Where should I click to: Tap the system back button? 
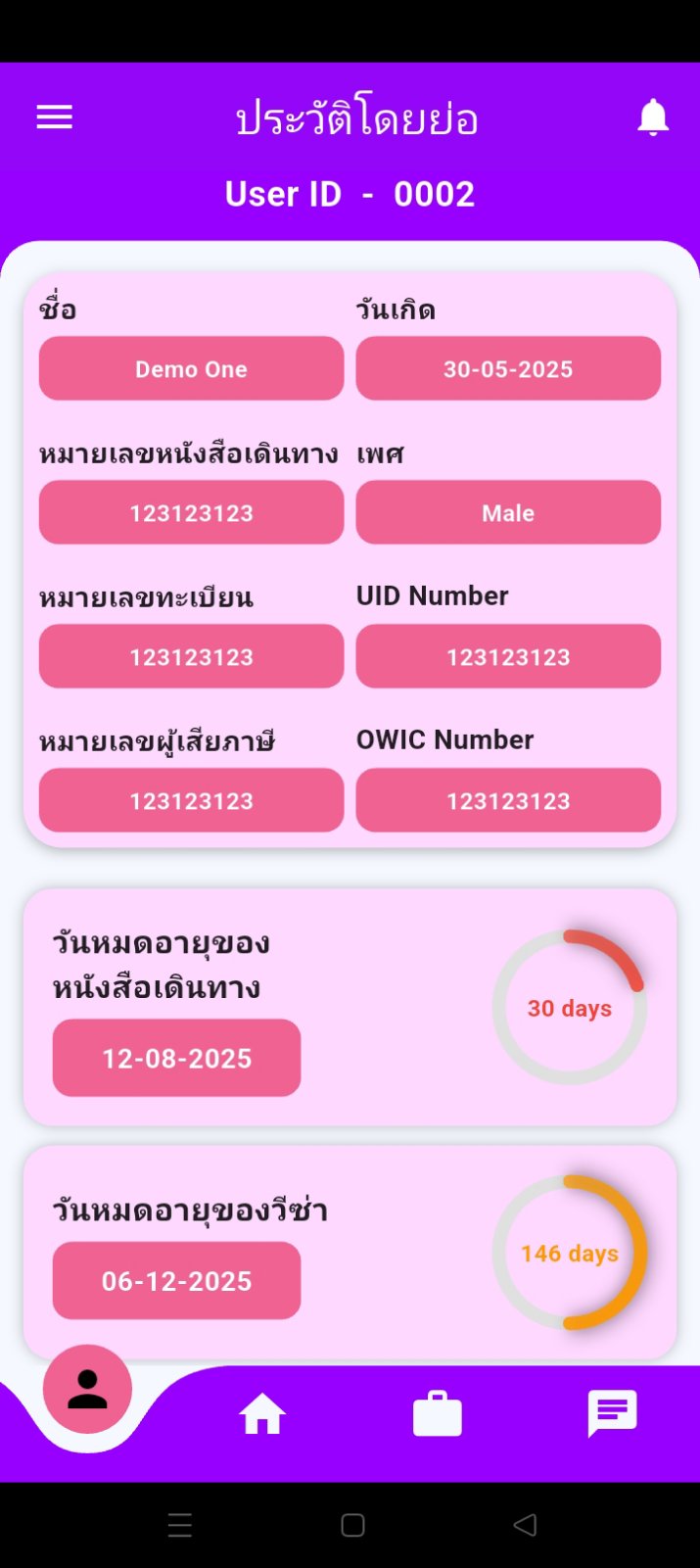526,1524
